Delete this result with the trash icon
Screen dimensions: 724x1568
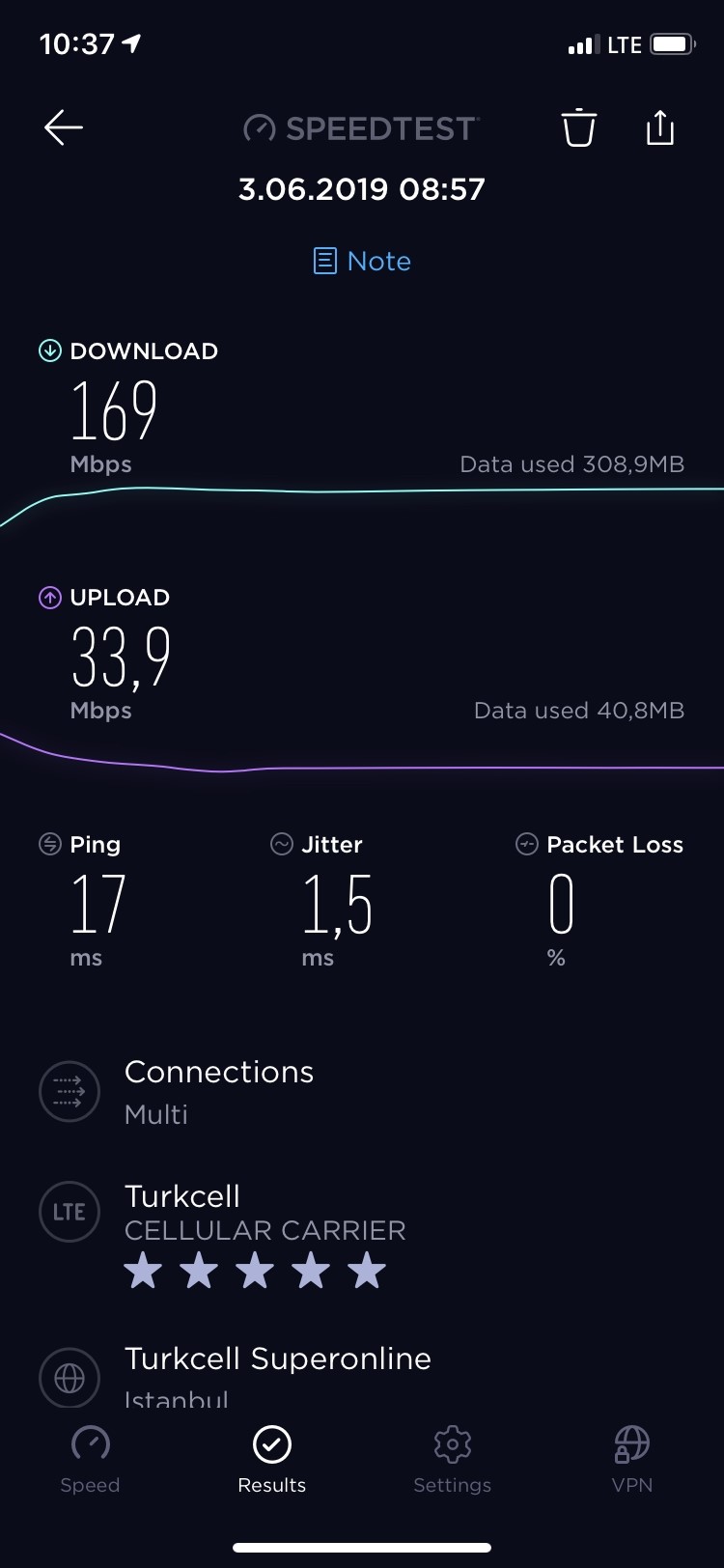[x=579, y=127]
